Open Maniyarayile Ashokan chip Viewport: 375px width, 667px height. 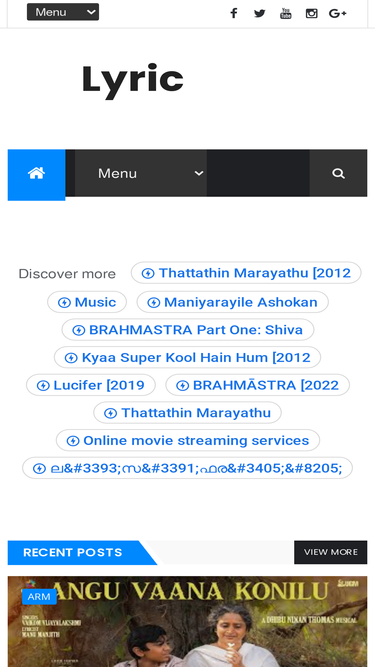233,302
